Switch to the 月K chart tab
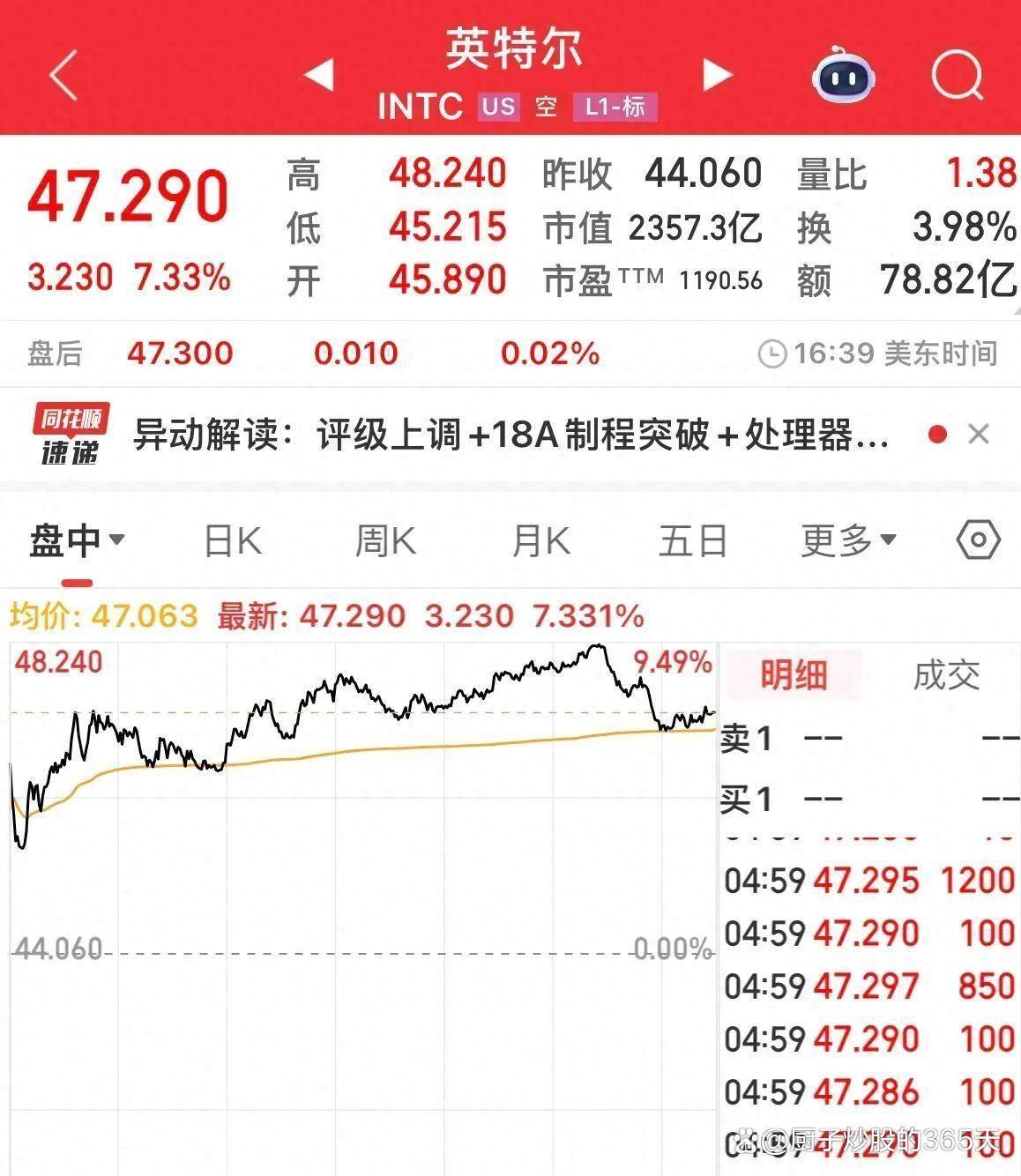1021x1176 pixels. 540,540
